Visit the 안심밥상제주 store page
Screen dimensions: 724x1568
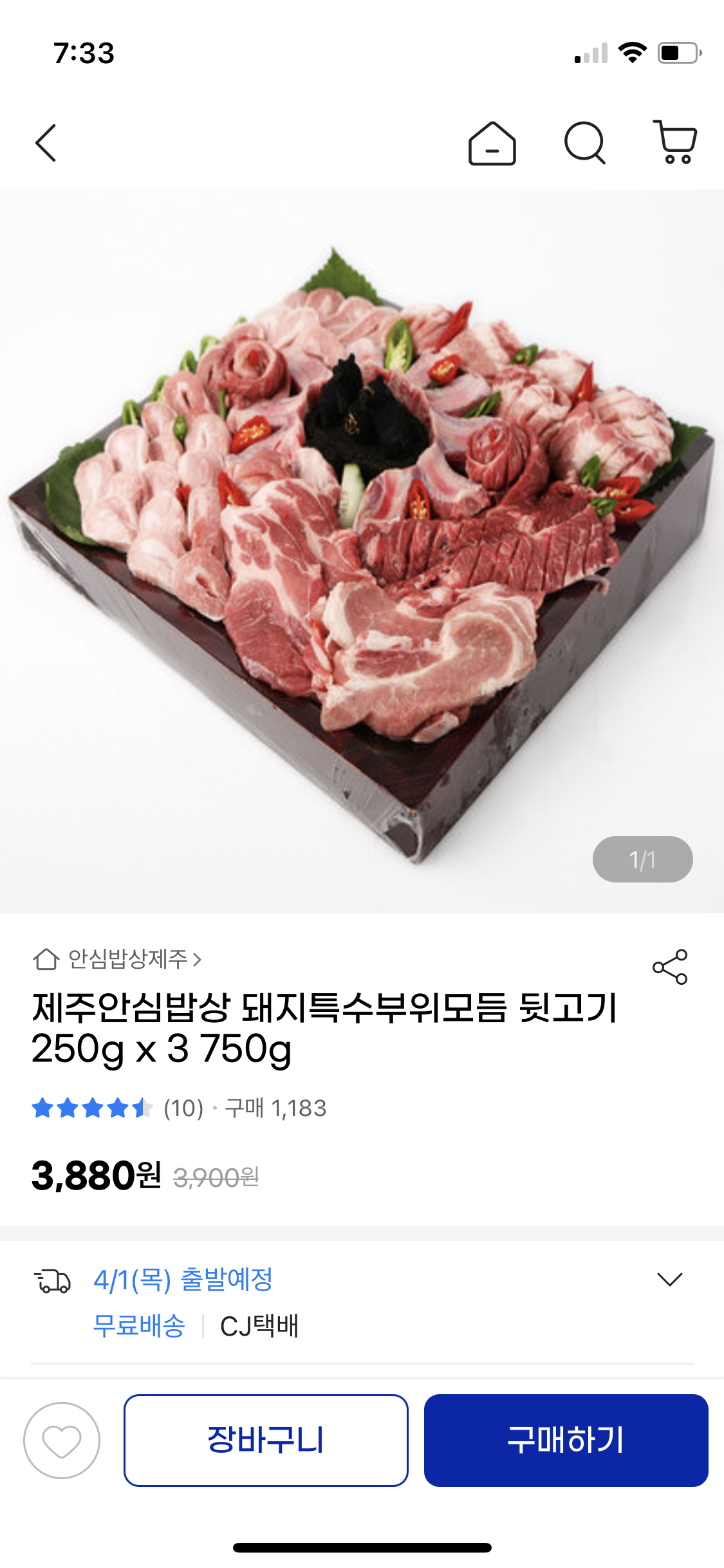coord(127,959)
